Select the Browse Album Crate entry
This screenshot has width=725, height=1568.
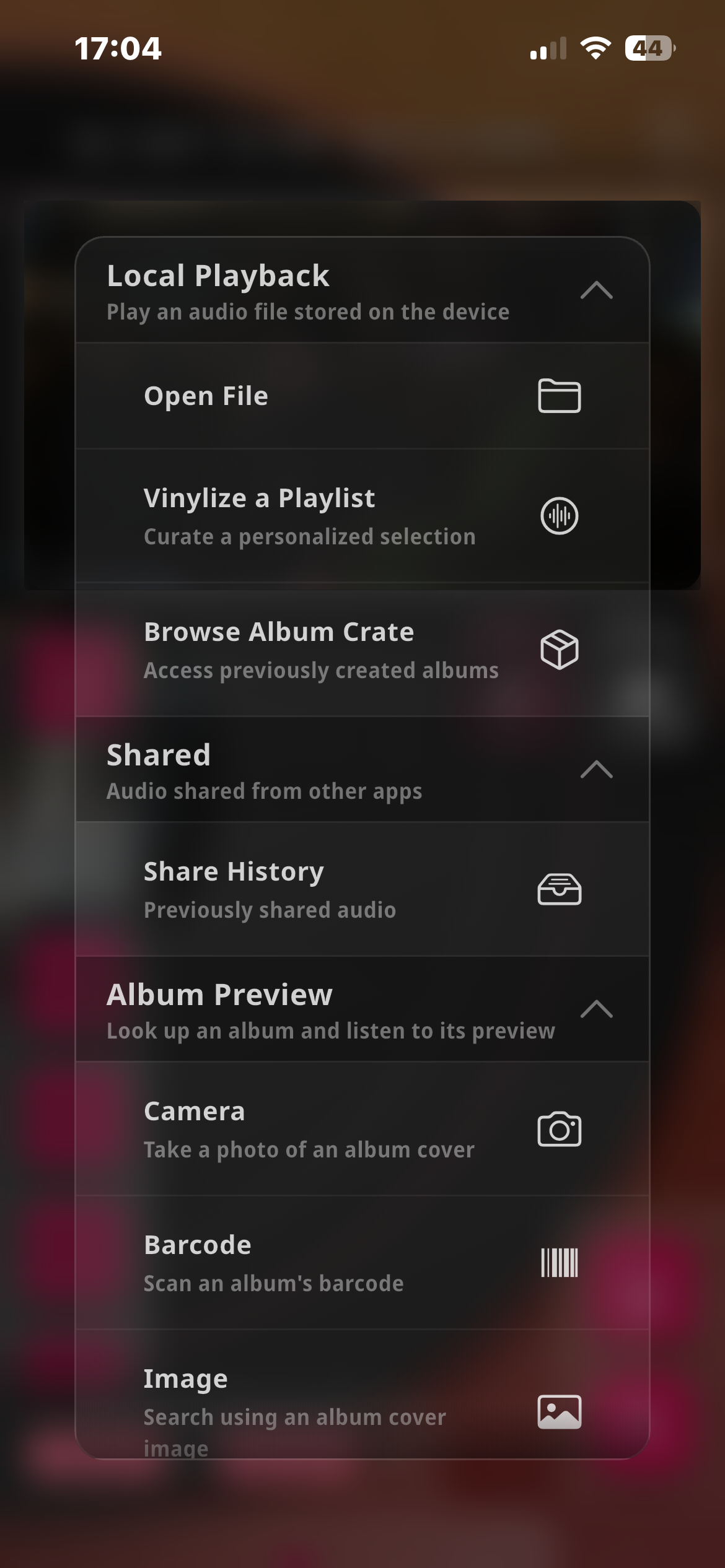click(x=310, y=648)
